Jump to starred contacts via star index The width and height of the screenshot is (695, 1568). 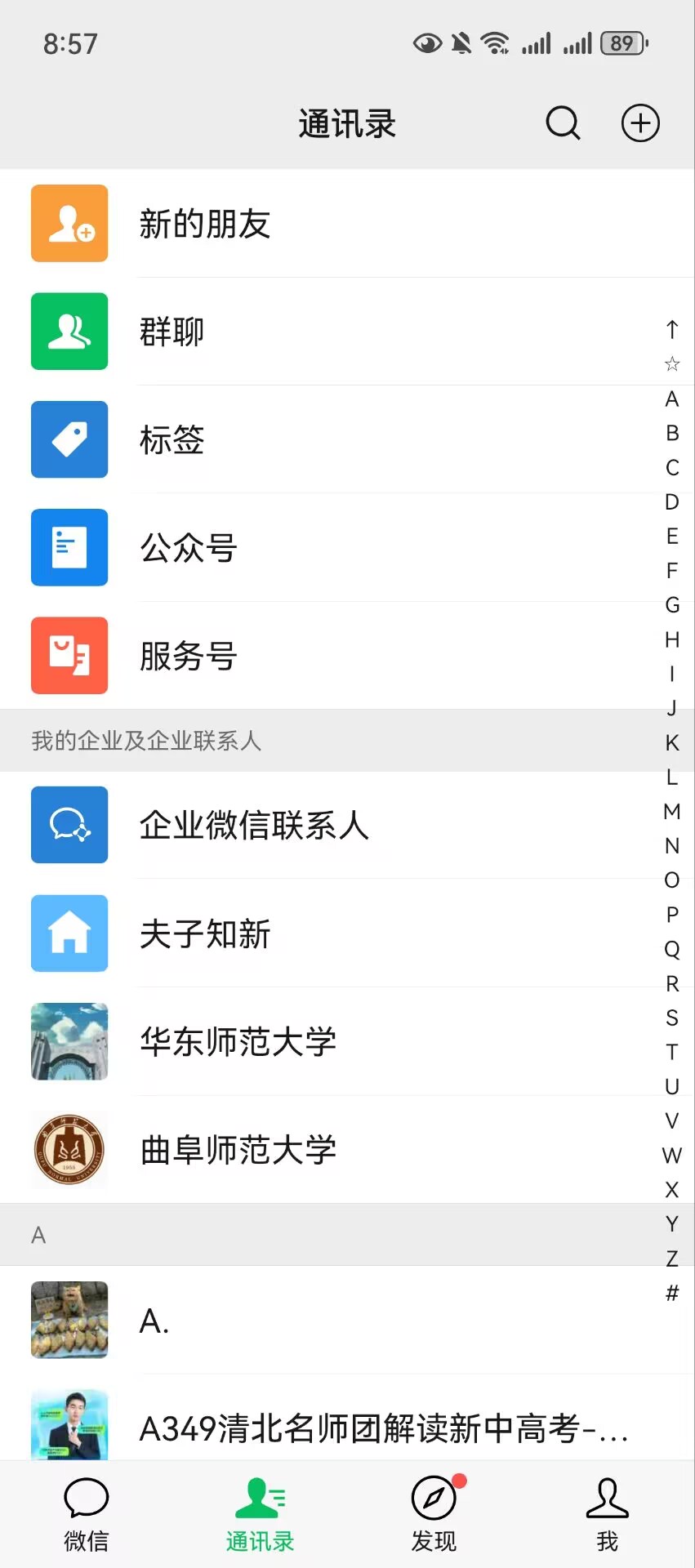click(x=671, y=364)
